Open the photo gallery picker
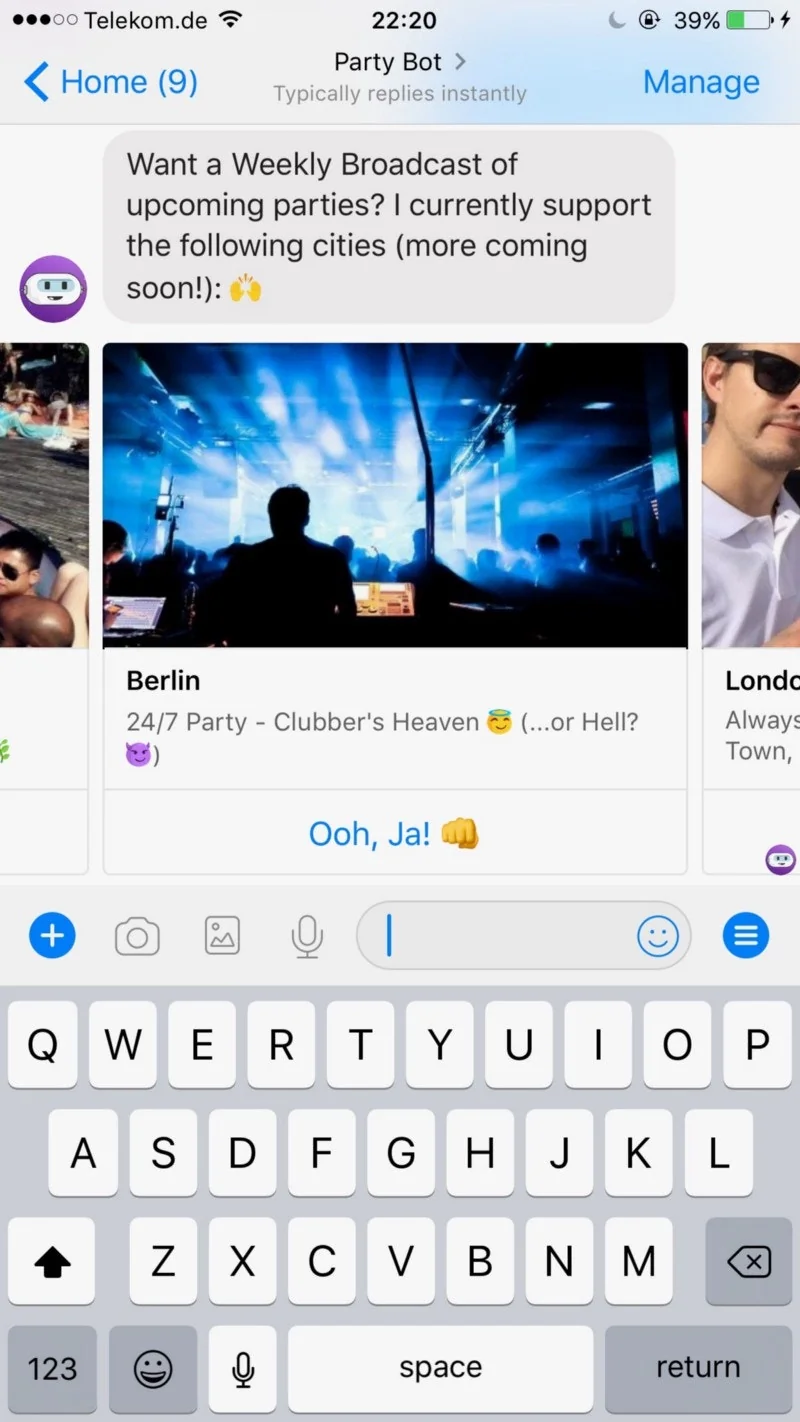The image size is (800, 1422). 222,936
